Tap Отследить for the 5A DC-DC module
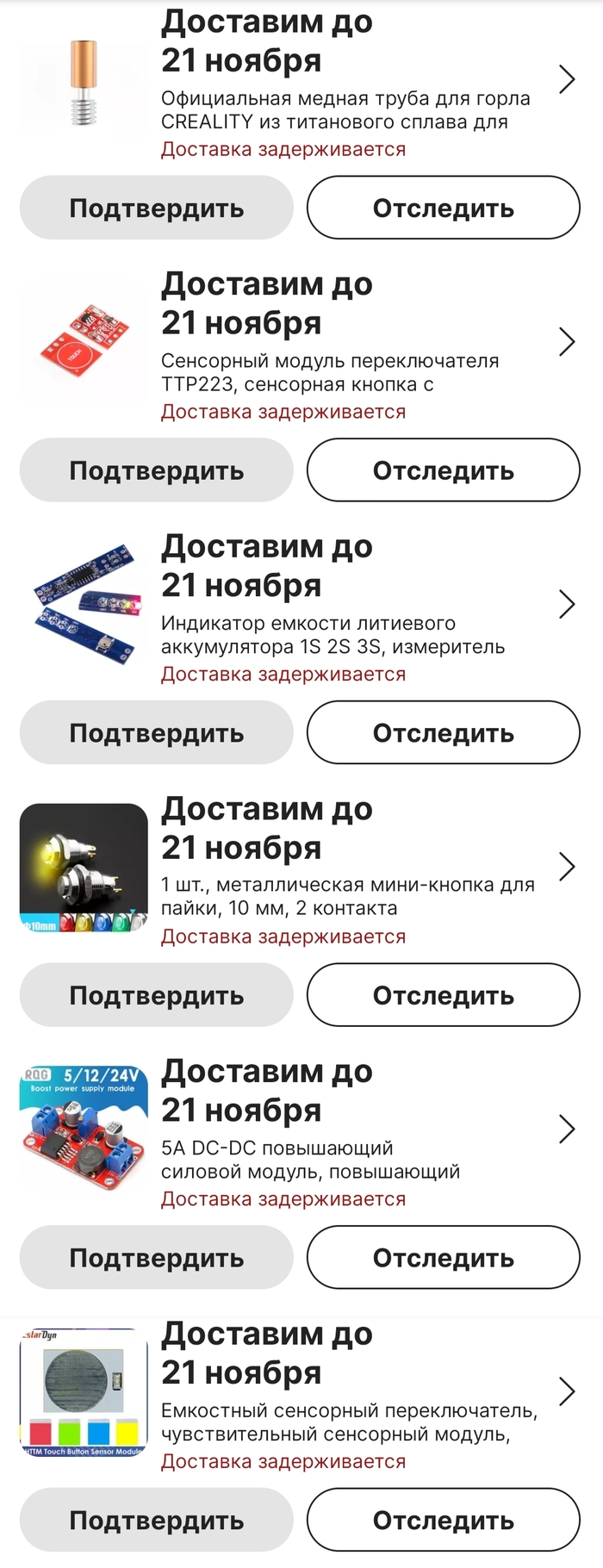This screenshot has height=1568, width=603. [x=443, y=1258]
